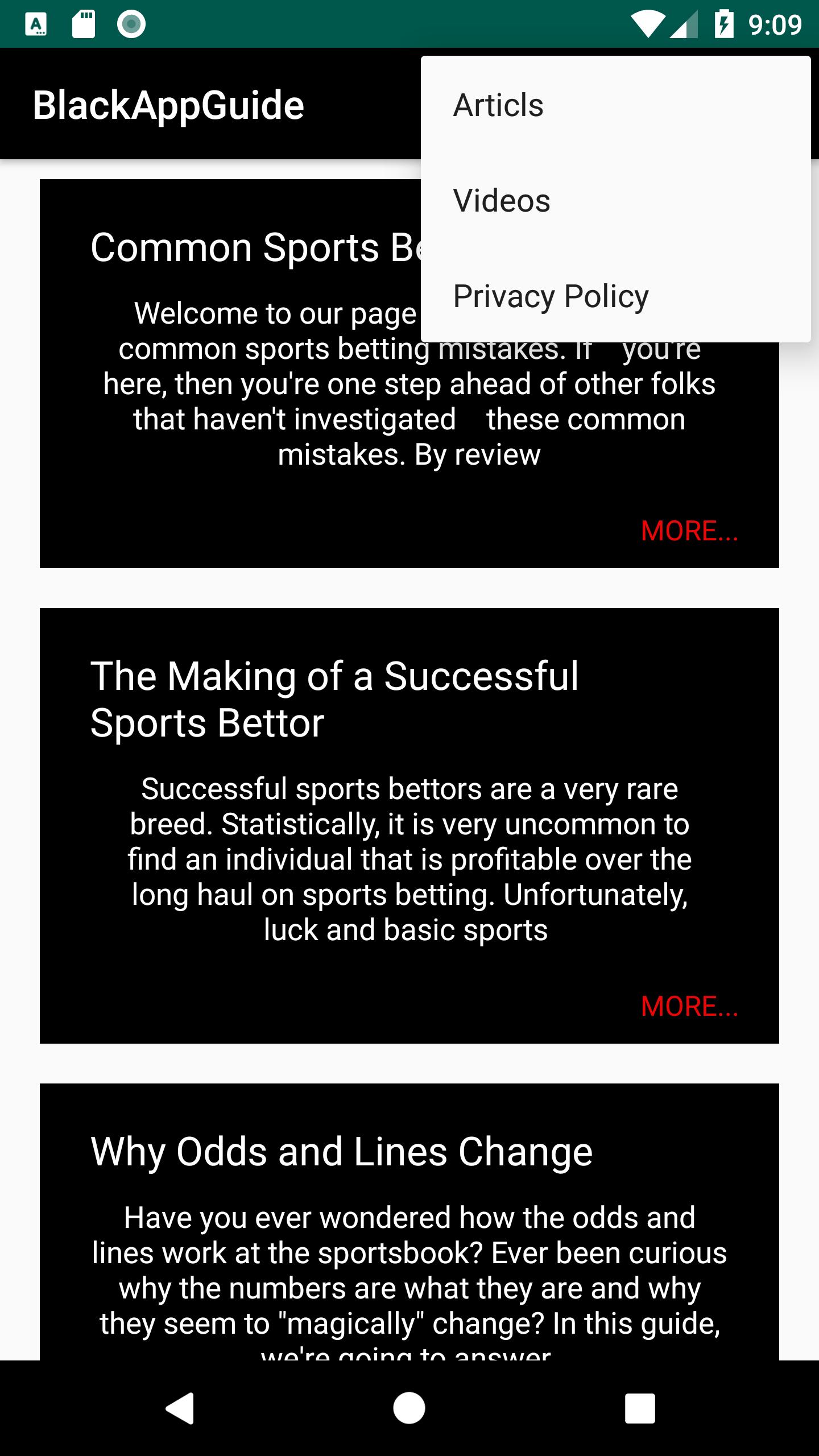Tap MORE under Successful Sports Bettor article
Viewport: 819px width, 1456px height.
point(689,1006)
